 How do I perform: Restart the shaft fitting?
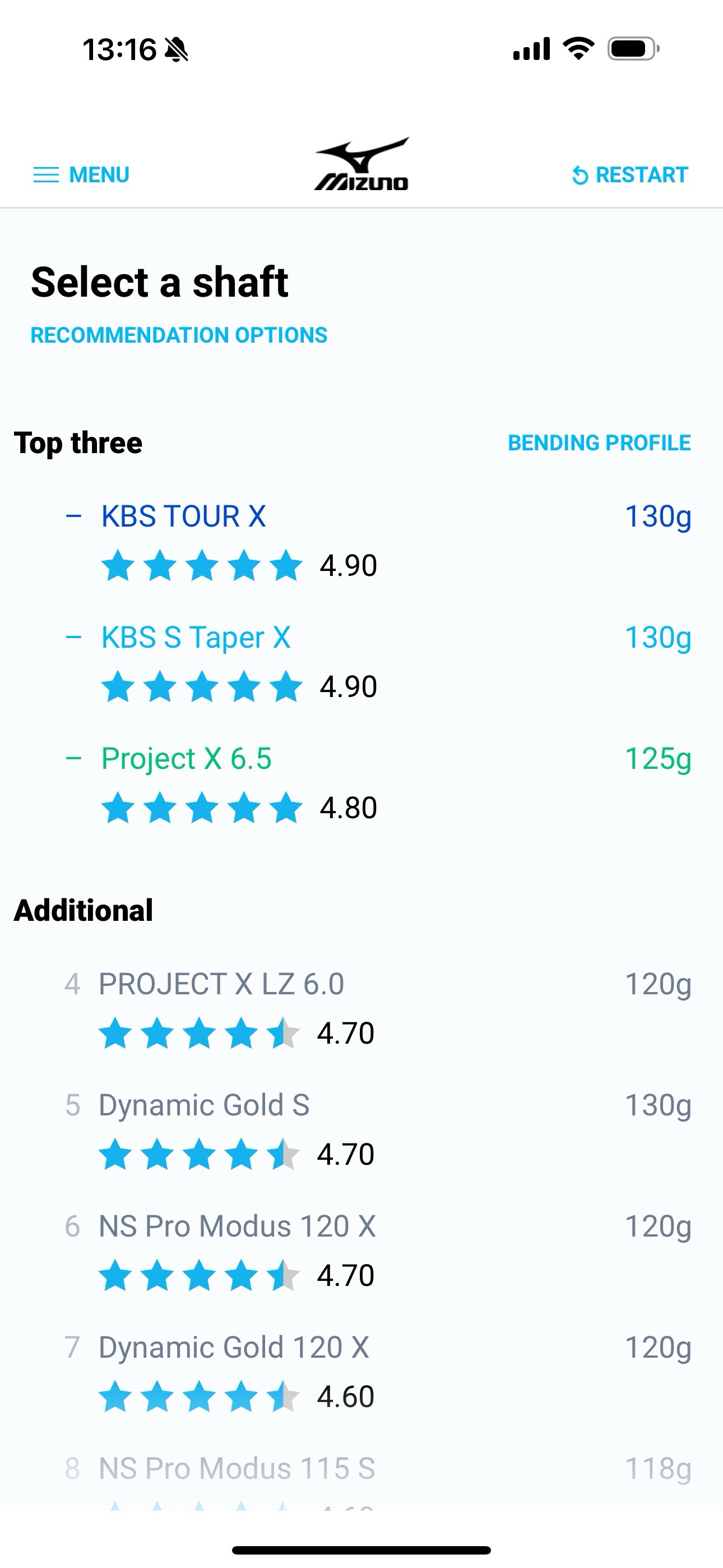pos(630,175)
